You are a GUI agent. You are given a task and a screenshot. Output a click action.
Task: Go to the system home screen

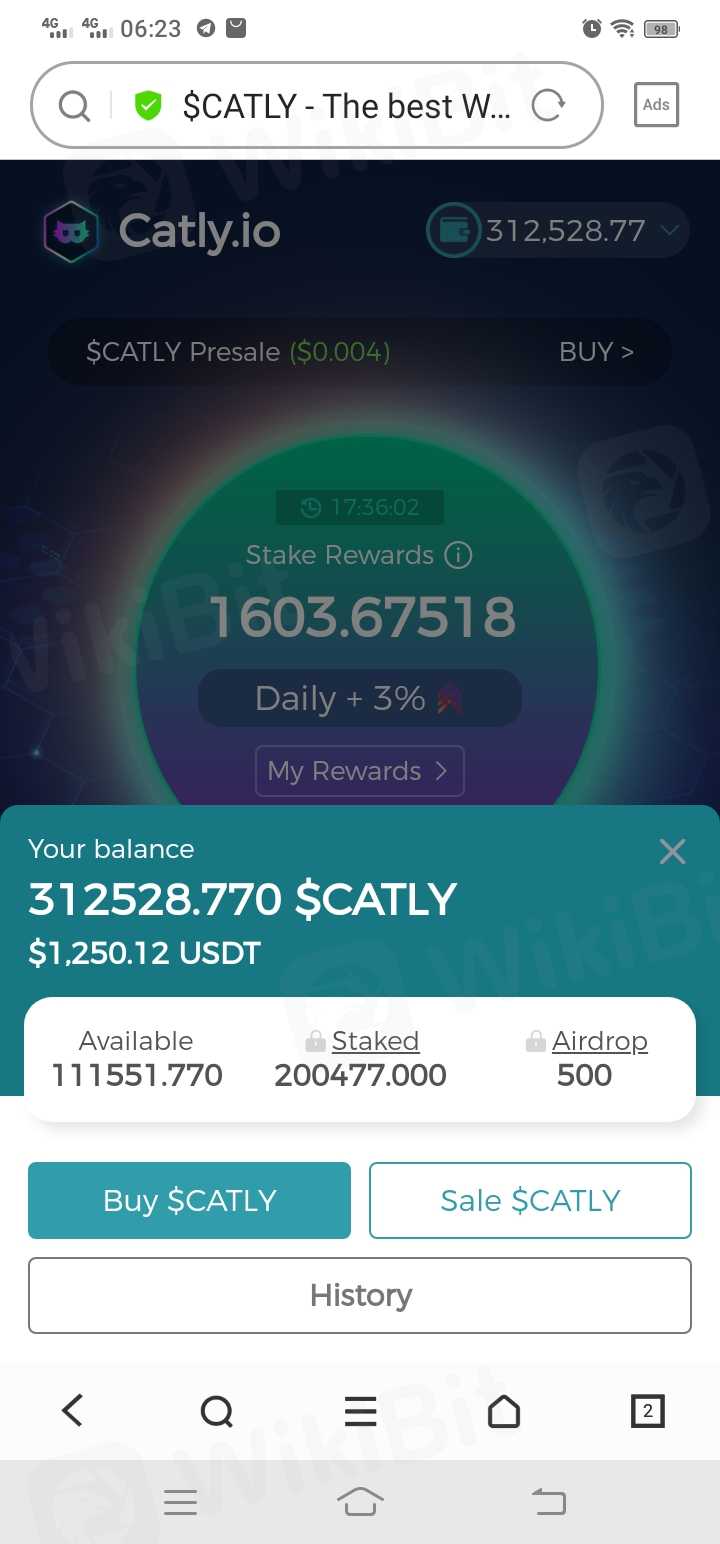360,1502
